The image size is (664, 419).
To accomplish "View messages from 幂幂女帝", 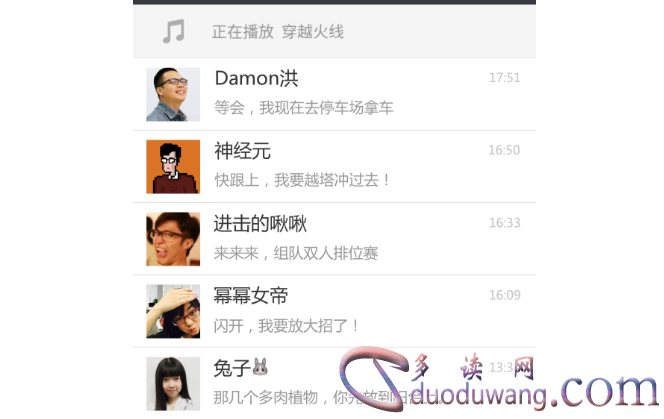I will (333, 311).
